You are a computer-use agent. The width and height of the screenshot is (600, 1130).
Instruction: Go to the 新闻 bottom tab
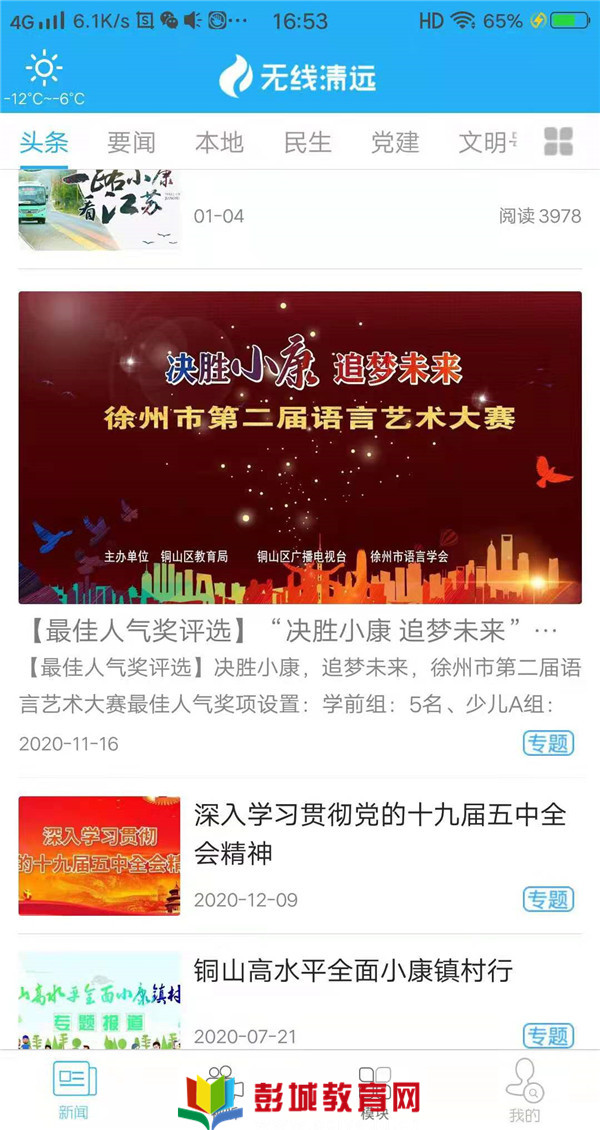(x=74, y=1091)
